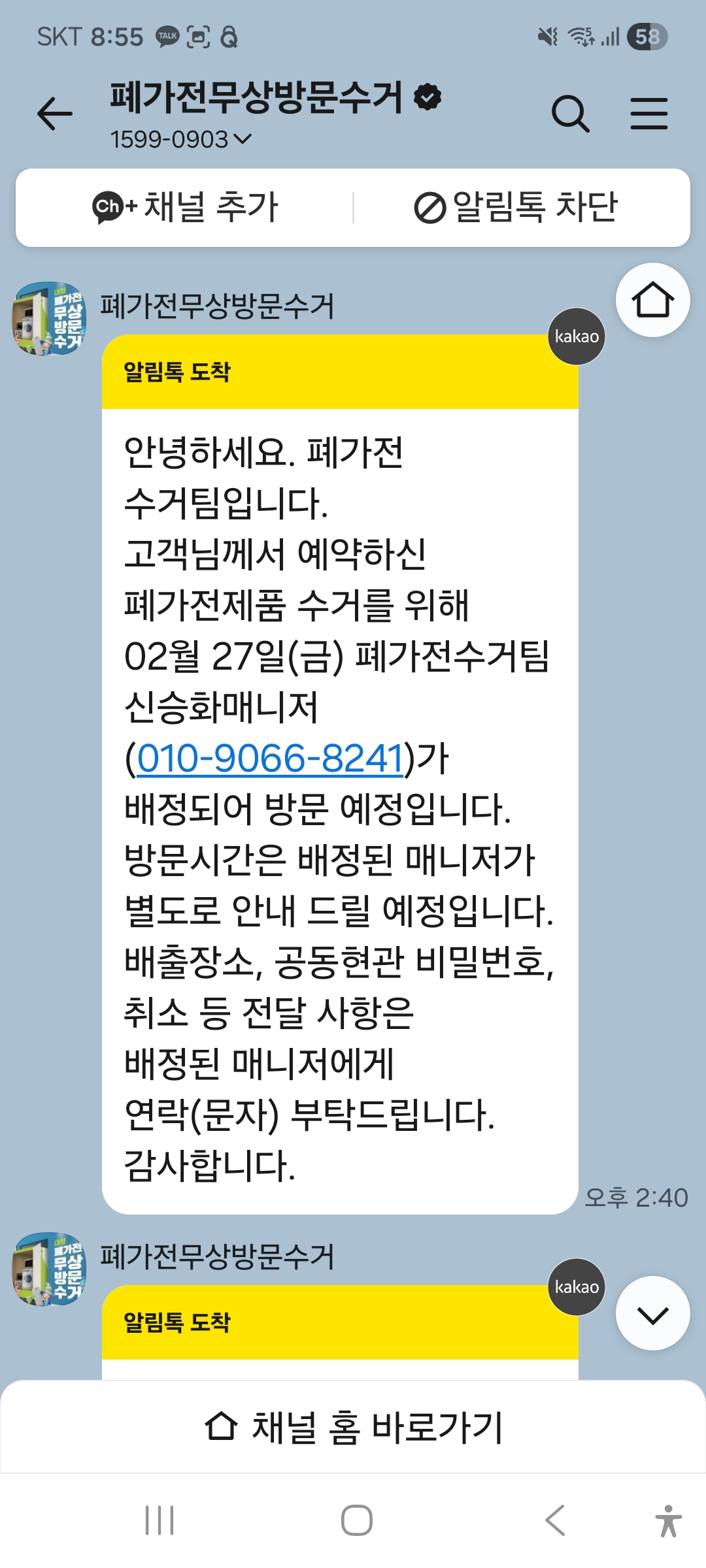Open the chat's hamburger menu
The width and height of the screenshot is (706, 1568).
(648, 114)
